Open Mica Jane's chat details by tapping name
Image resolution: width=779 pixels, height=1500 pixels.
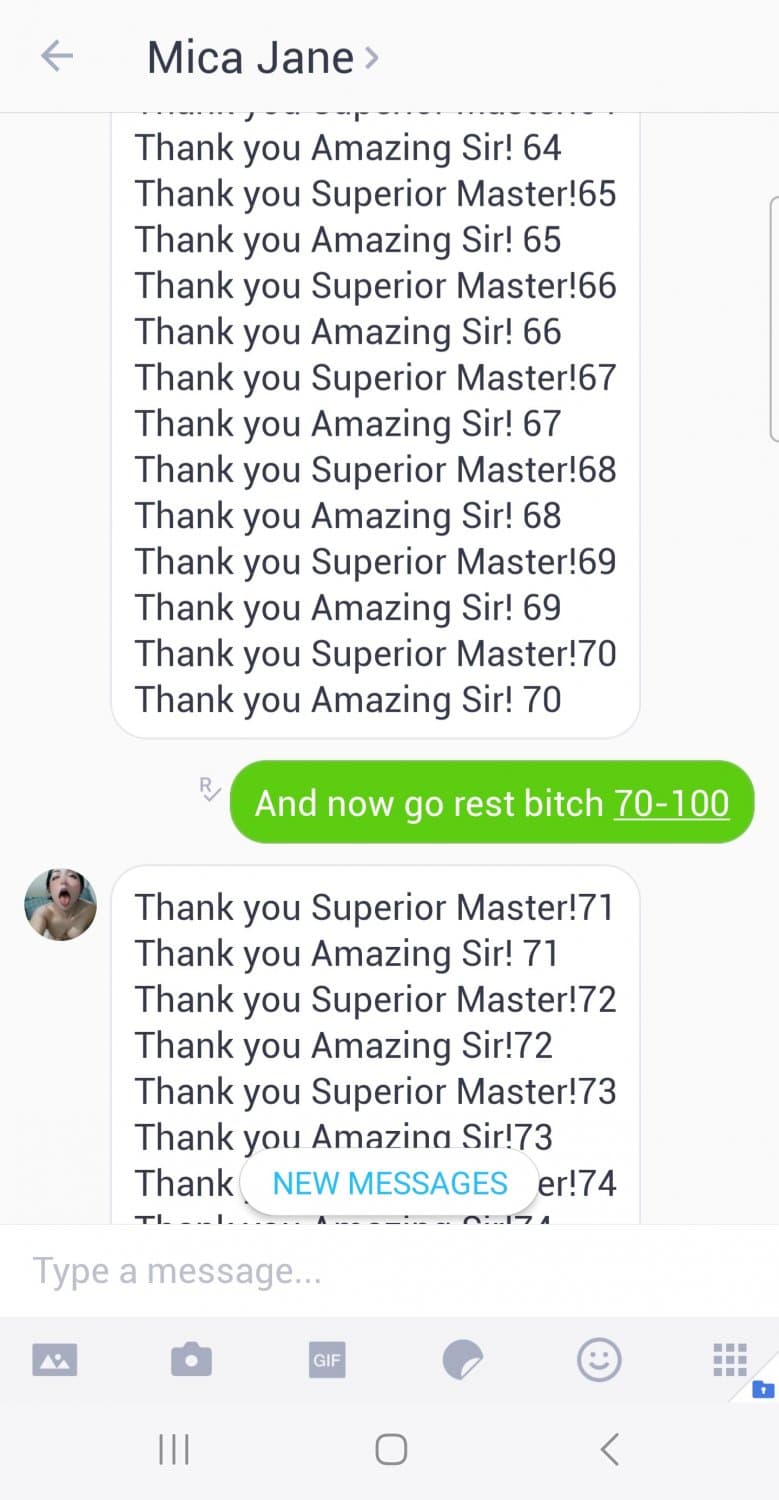251,57
